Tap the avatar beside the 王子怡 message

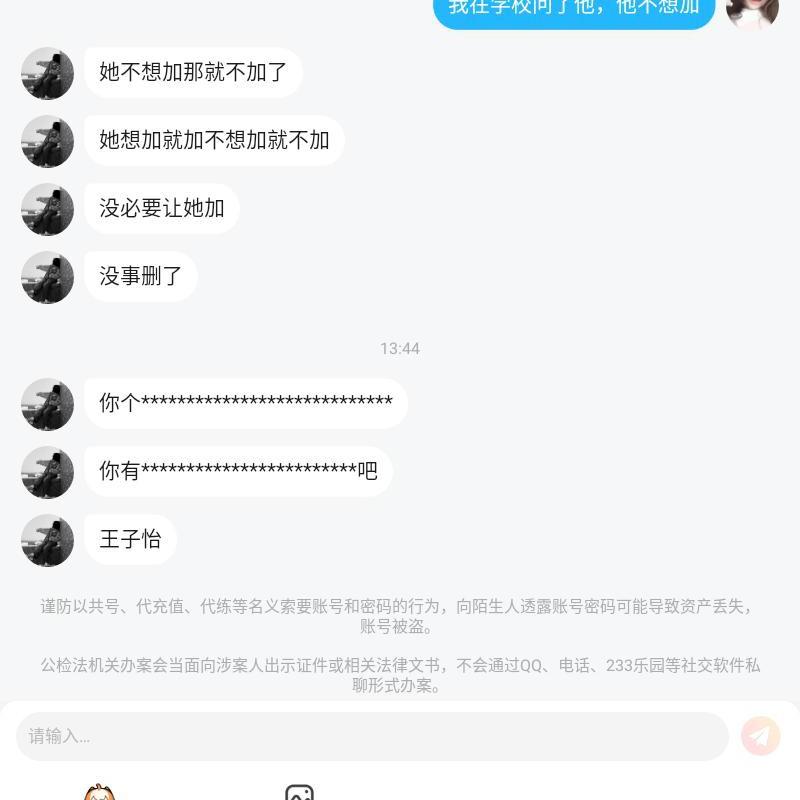tap(47, 541)
